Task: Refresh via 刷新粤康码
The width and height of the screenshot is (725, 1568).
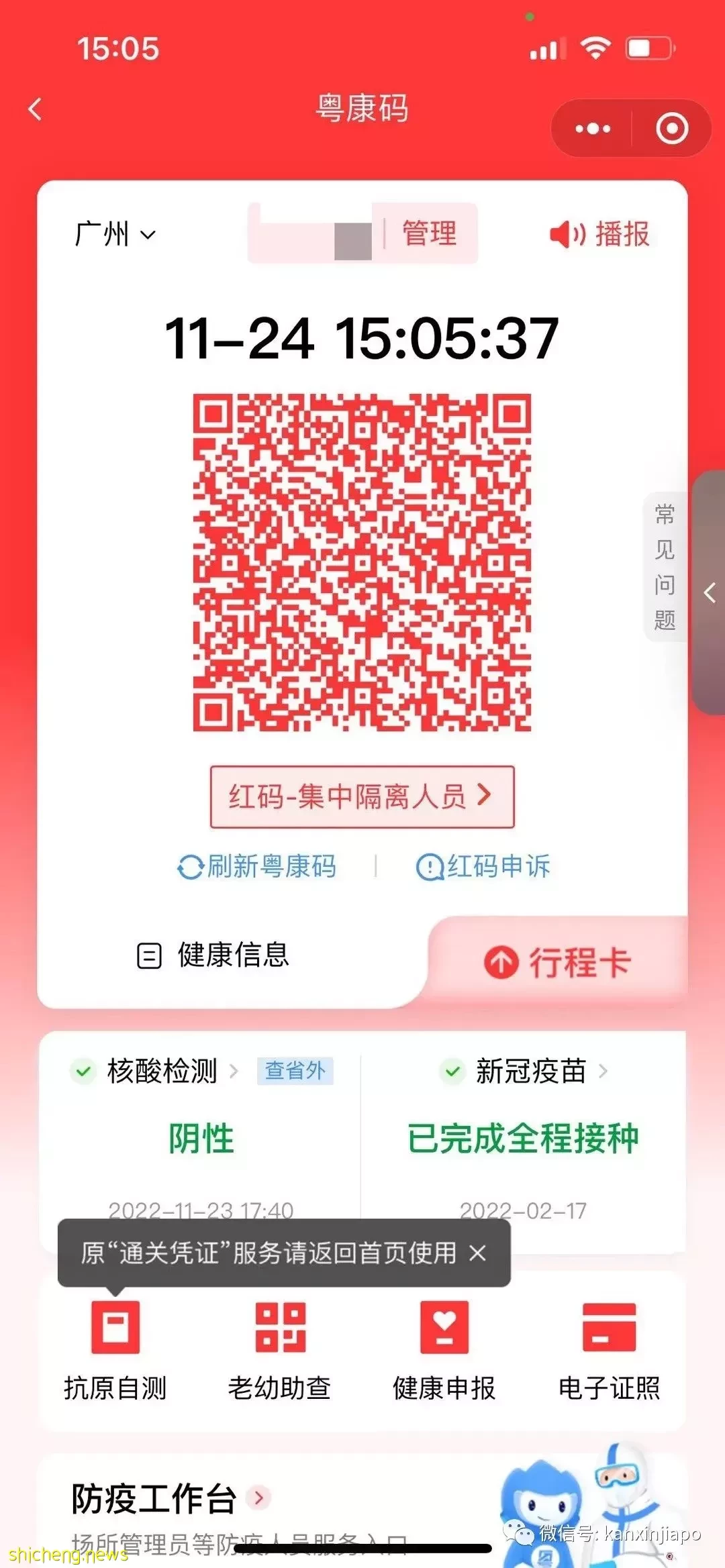Action: point(258,867)
